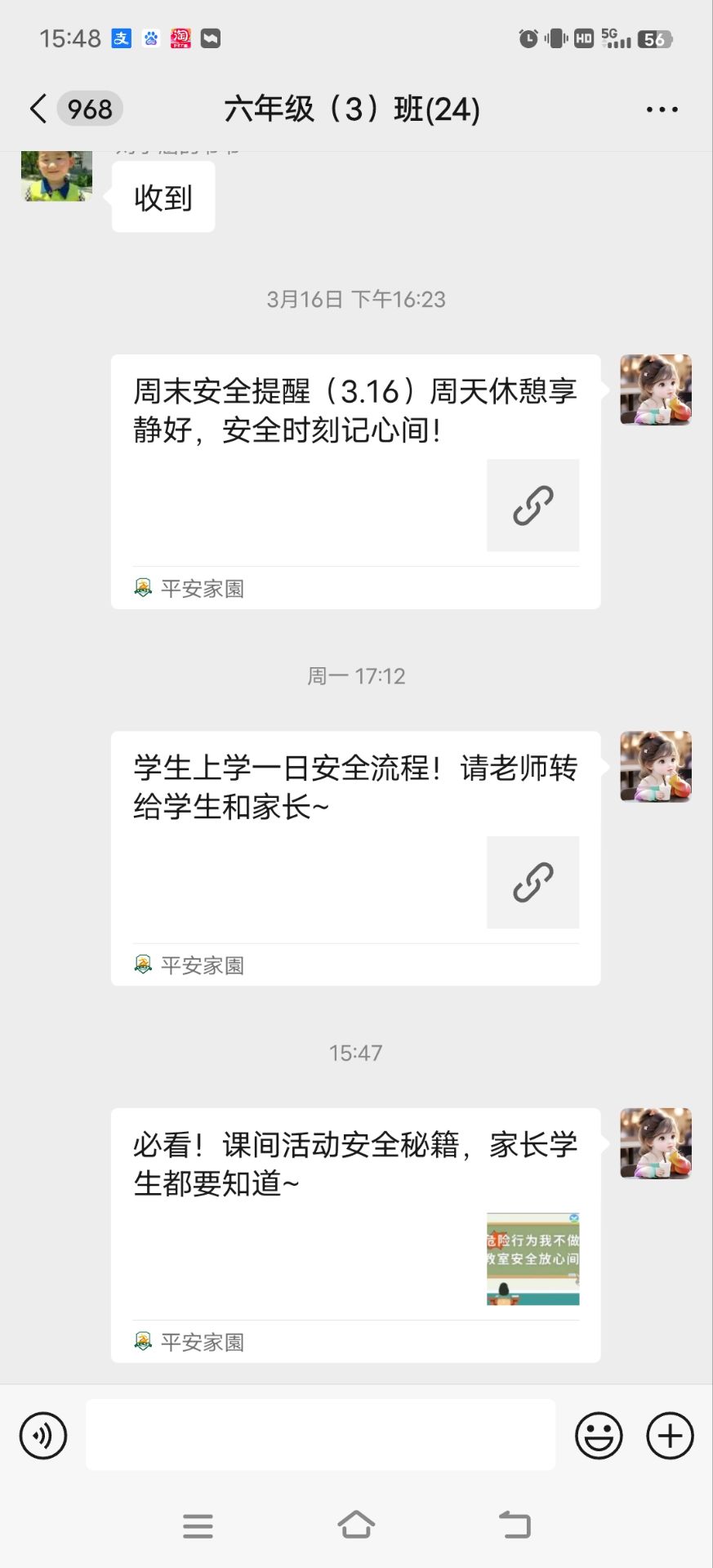This screenshot has height=1568, width=713.
Task: Go back to the chat list
Action: [x=38, y=109]
